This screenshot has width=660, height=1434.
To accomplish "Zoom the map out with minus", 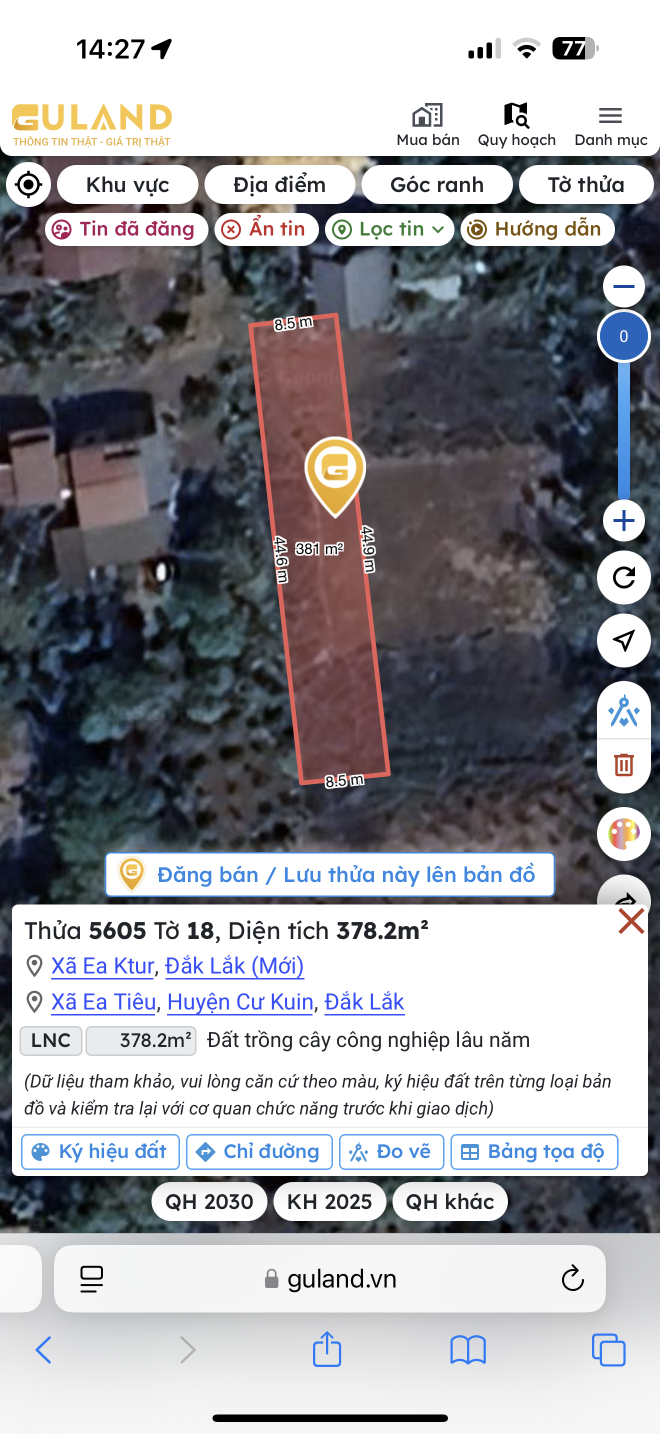I will (624, 288).
